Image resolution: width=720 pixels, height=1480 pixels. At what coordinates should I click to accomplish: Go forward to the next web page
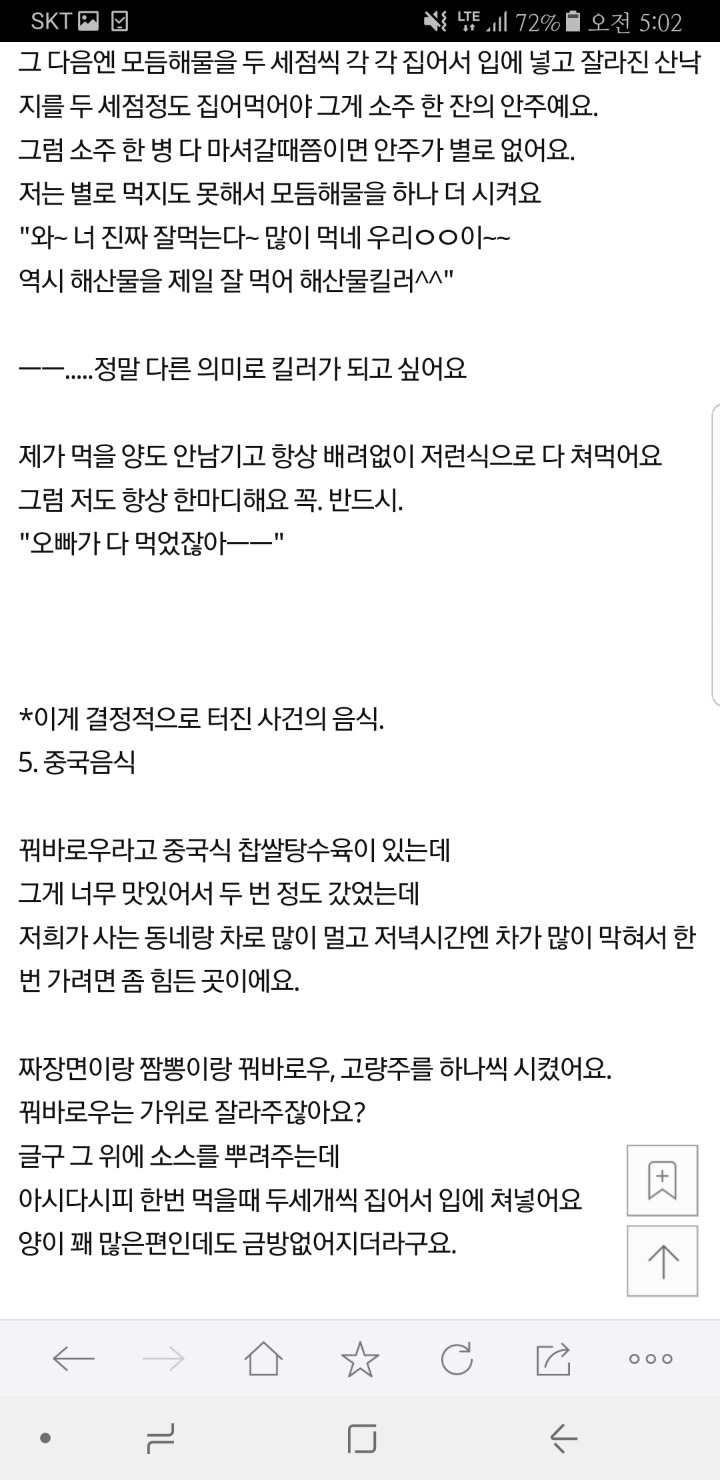pyautogui.click(x=163, y=1358)
